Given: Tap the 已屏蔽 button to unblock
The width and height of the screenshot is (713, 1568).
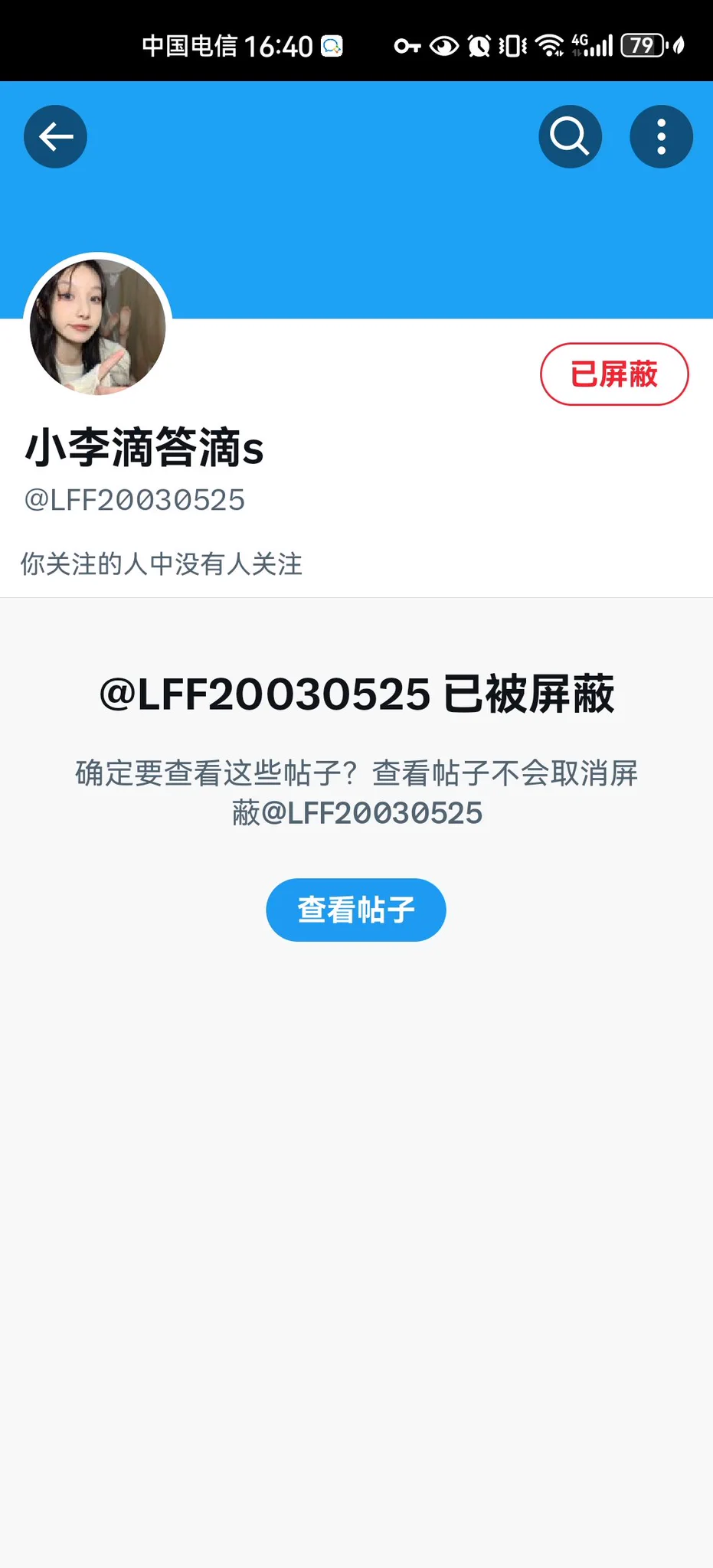Looking at the screenshot, I should 614,374.
